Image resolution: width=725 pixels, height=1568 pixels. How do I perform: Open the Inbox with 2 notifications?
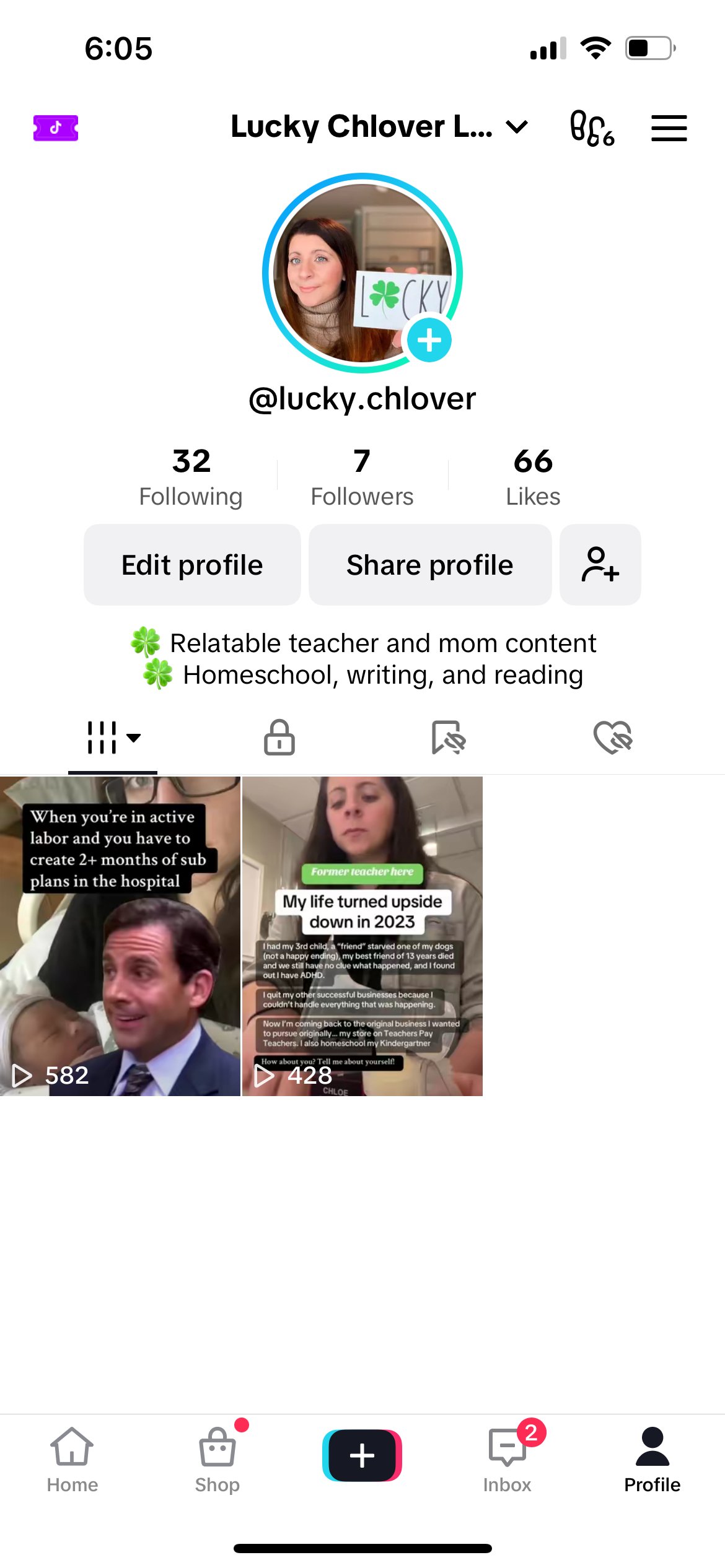pyautogui.click(x=507, y=1460)
